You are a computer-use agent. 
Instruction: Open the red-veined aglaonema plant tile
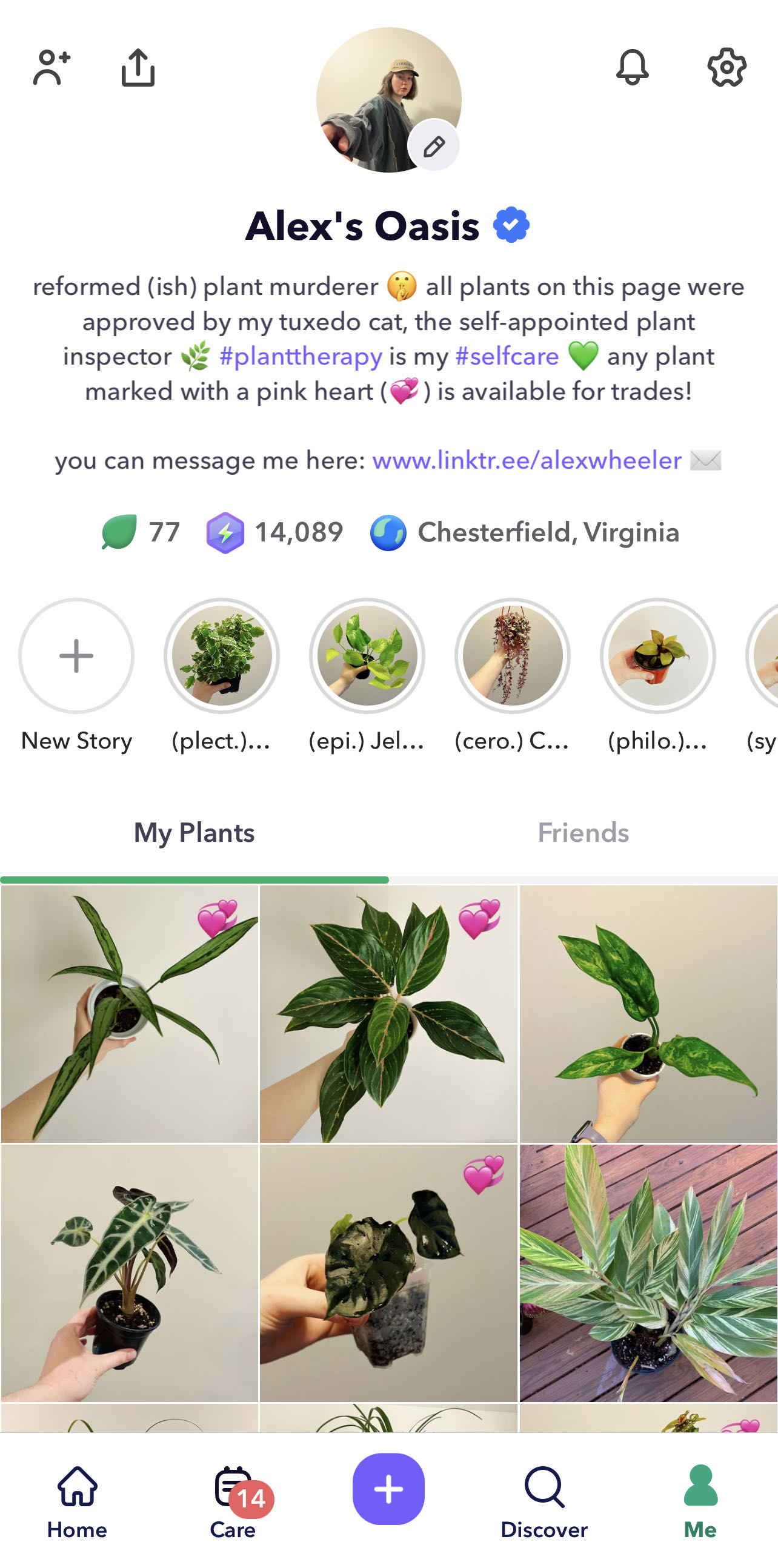tap(388, 1013)
